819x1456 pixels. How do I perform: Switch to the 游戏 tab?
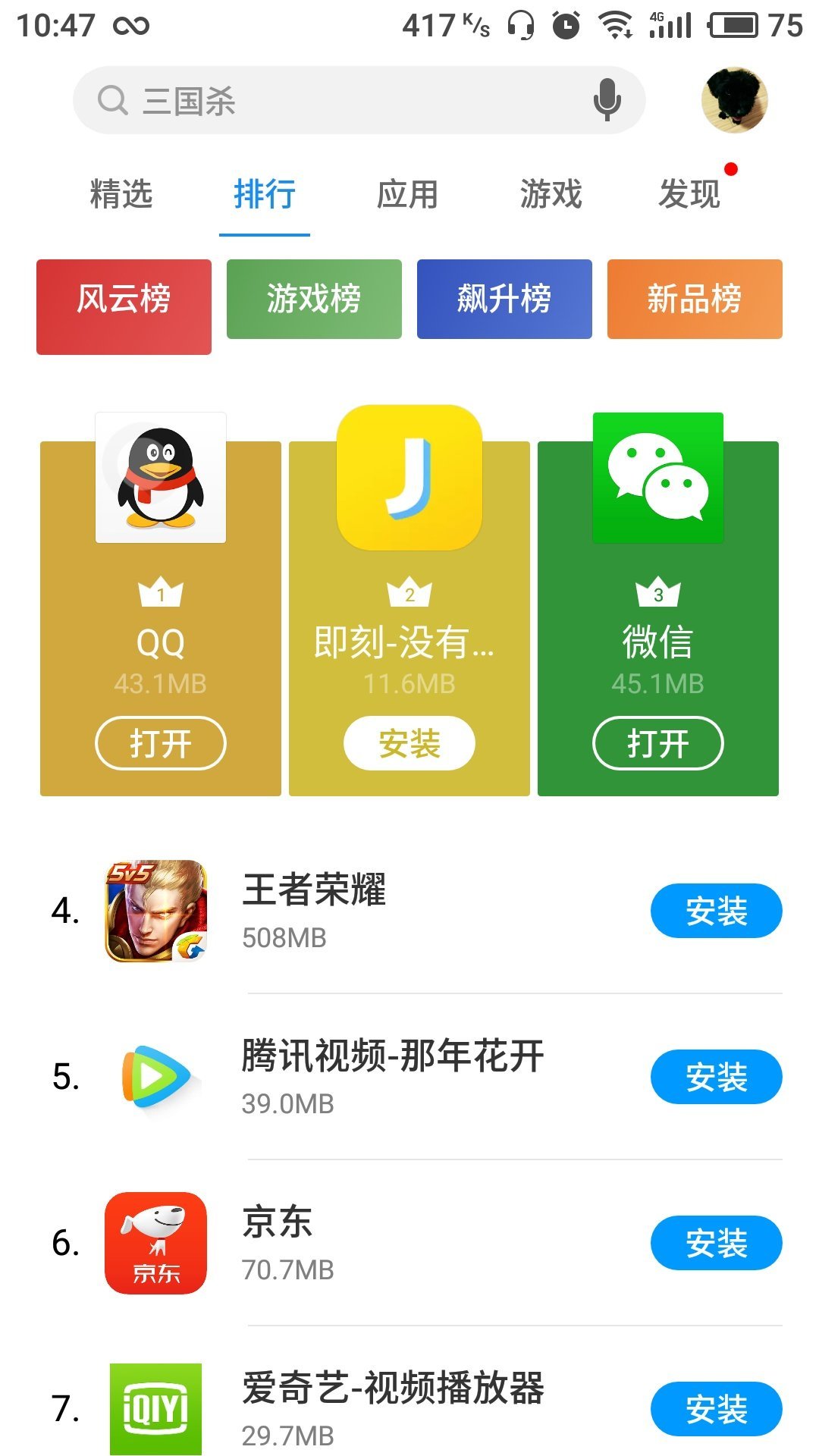[553, 196]
